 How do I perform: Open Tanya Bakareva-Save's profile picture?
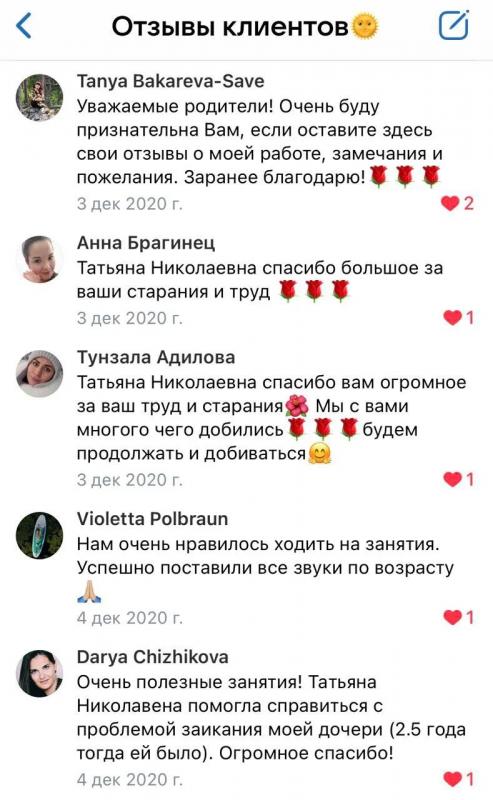[39, 97]
